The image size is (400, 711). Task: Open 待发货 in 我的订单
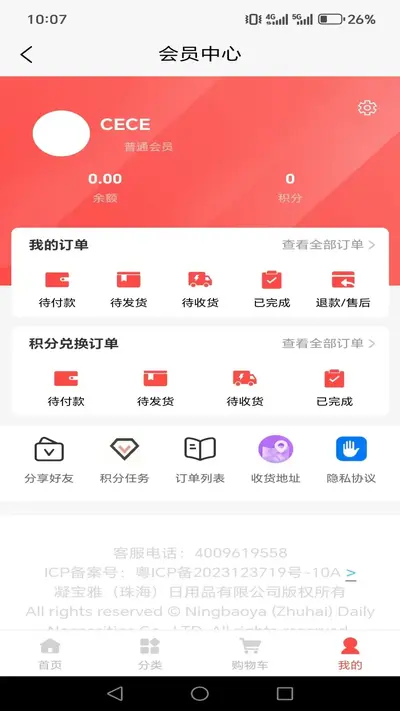tap(128, 289)
